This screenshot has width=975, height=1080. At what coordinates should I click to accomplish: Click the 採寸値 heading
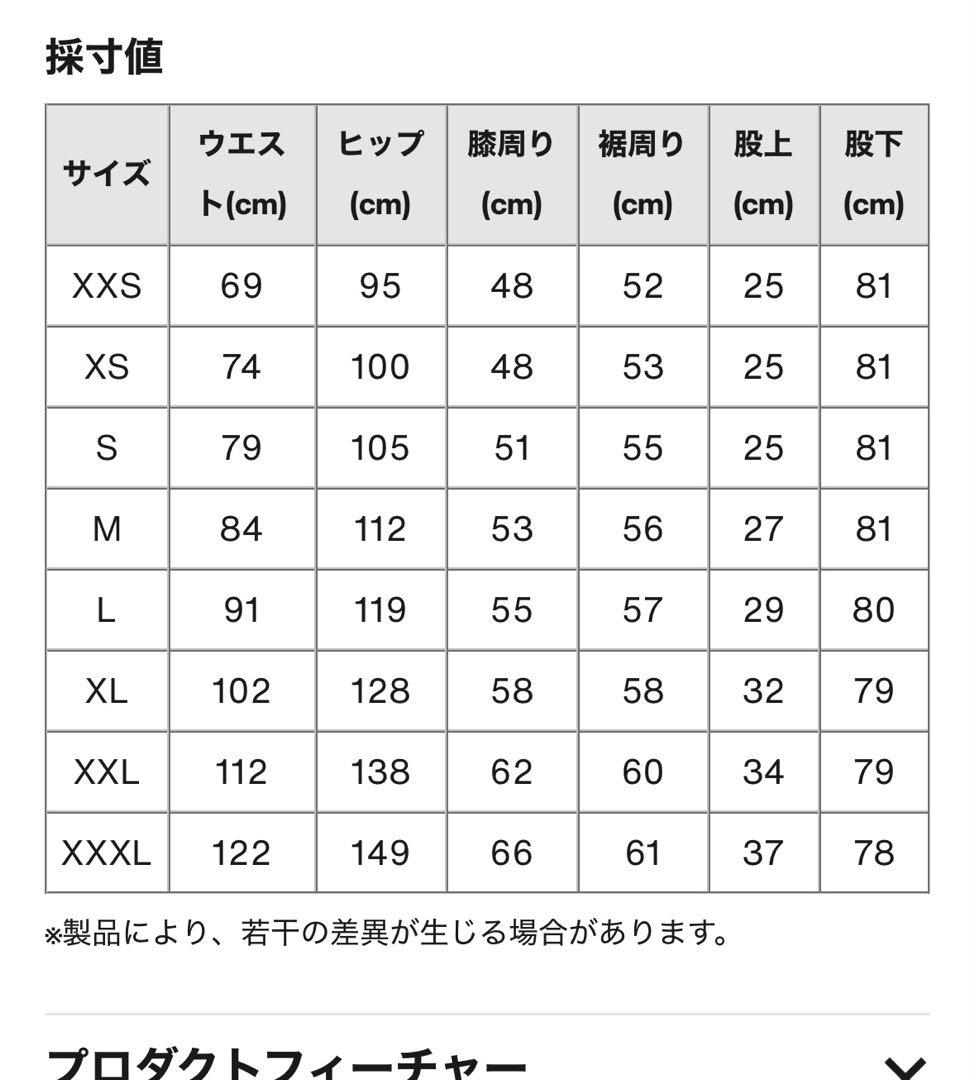[106, 55]
